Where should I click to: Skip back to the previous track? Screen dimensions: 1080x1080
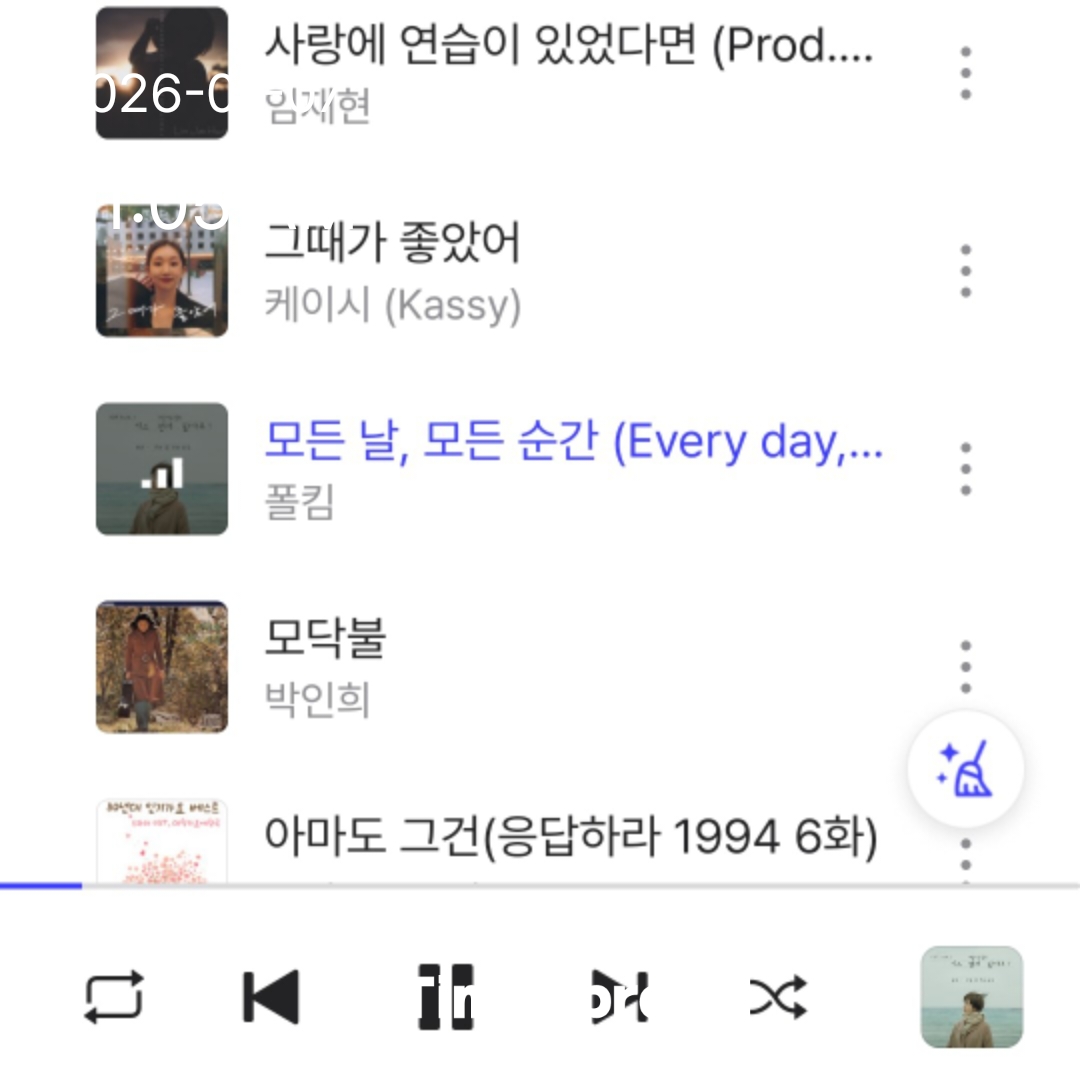[x=271, y=996]
